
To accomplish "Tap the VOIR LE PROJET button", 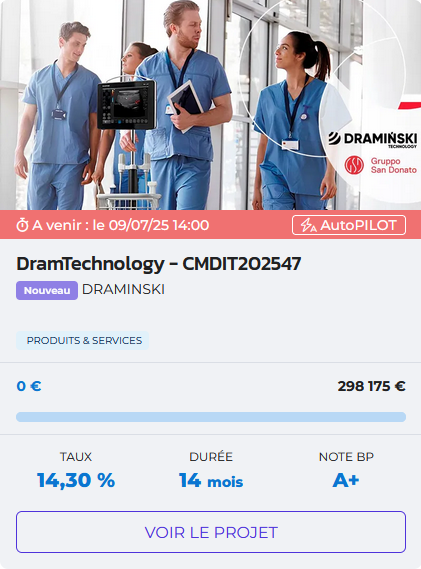I will coord(210,532).
